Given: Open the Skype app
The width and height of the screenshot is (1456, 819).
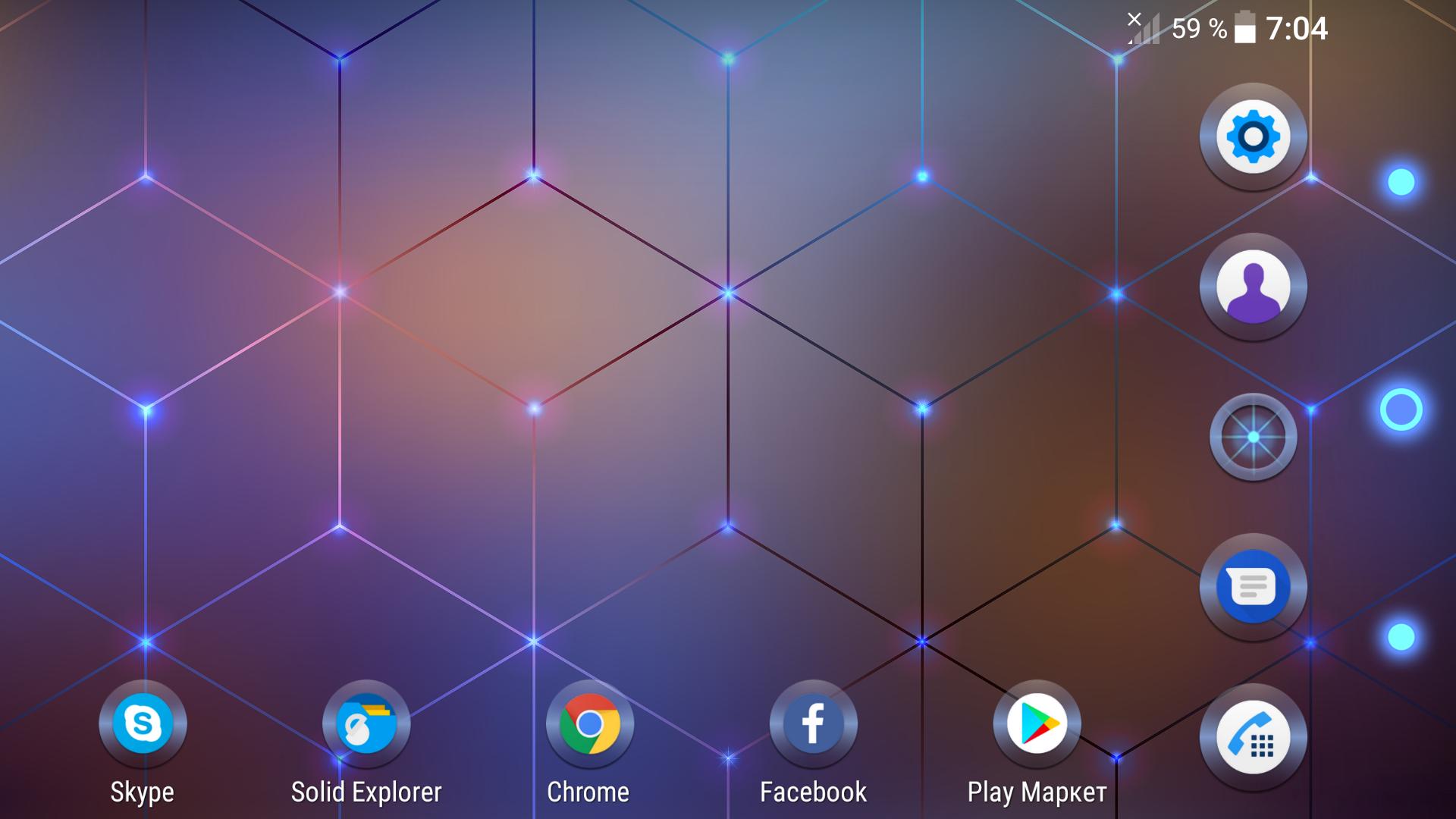Looking at the screenshot, I should pyautogui.click(x=143, y=724).
